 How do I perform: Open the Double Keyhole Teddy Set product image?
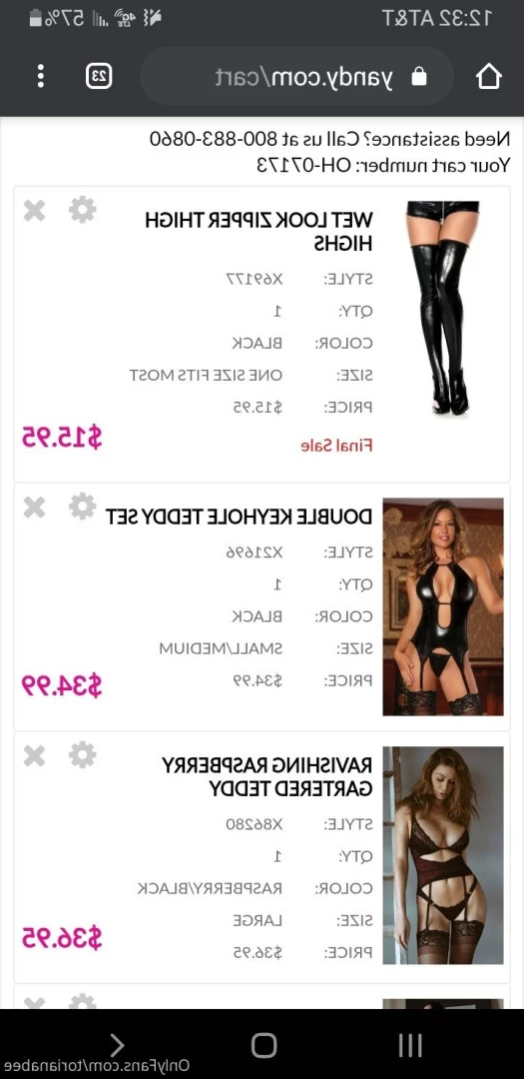(x=443, y=607)
